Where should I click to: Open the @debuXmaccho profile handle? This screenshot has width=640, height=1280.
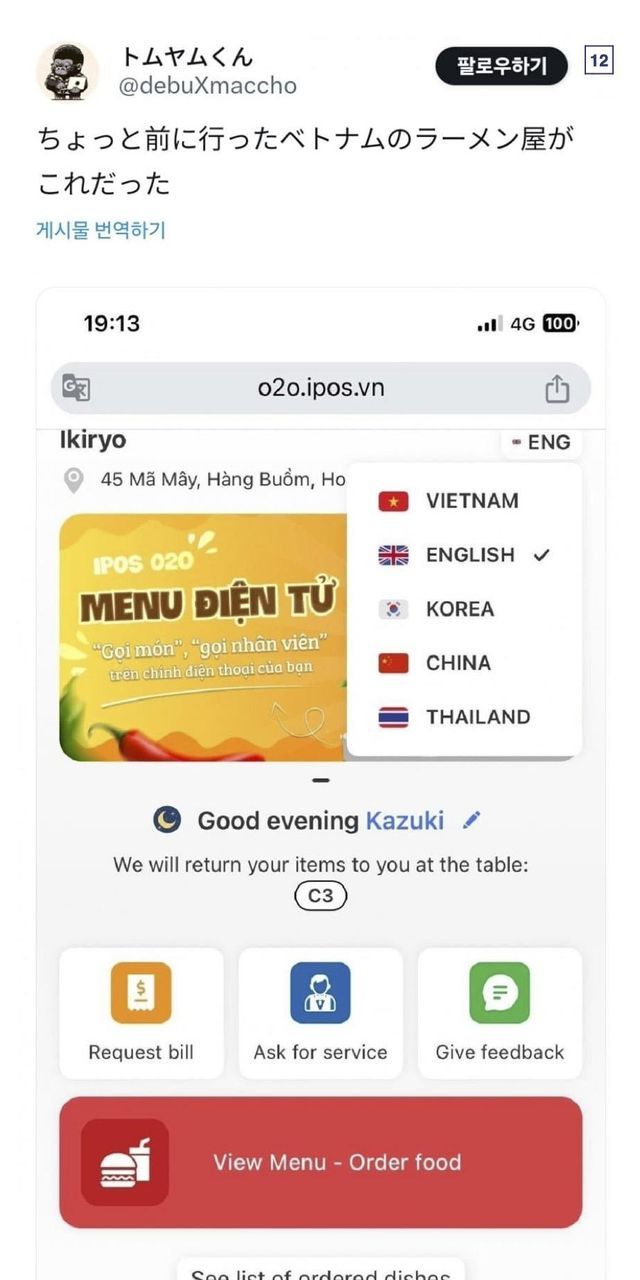pyautogui.click(x=208, y=86)
